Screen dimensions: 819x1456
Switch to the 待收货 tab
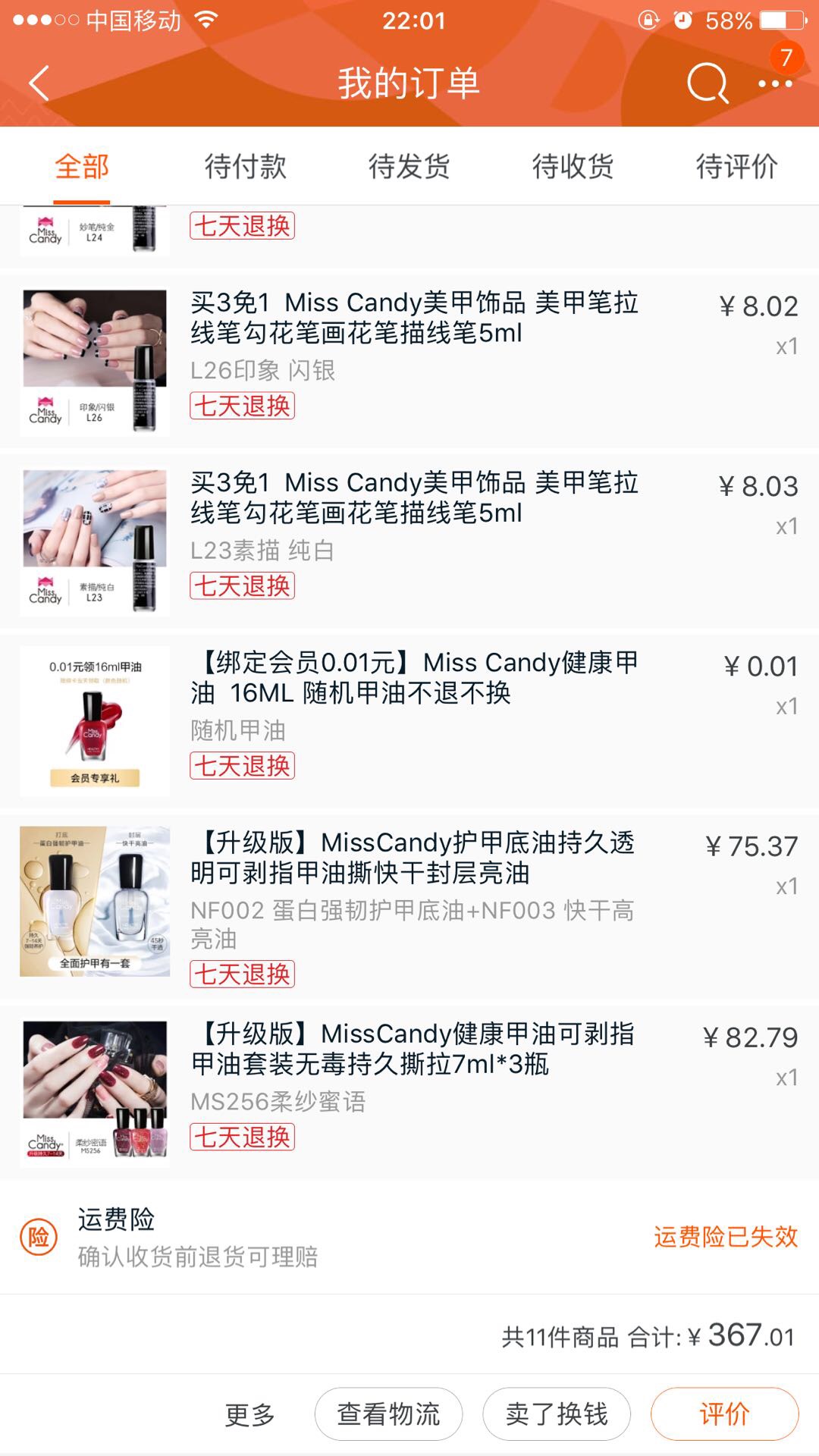point(573,166)
